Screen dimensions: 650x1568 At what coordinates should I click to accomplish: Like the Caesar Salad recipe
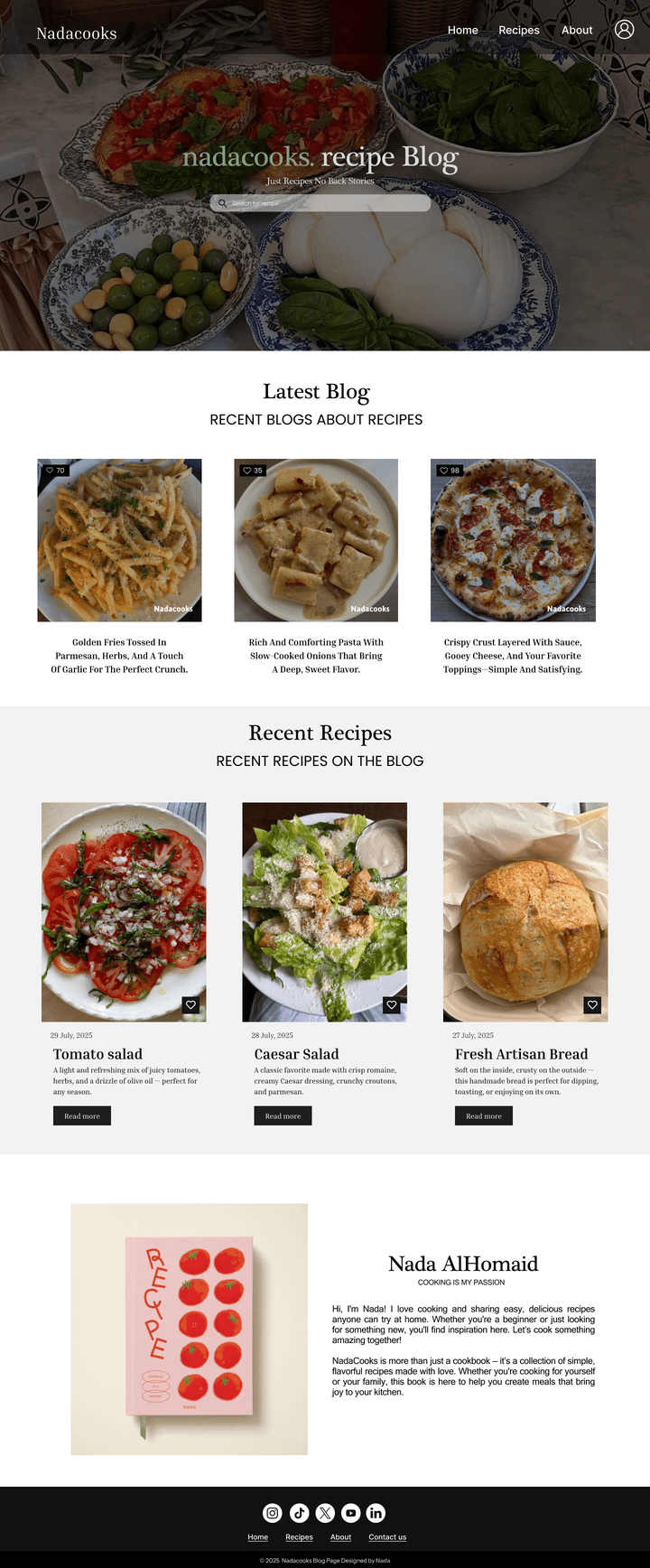tap(391, 1004)
